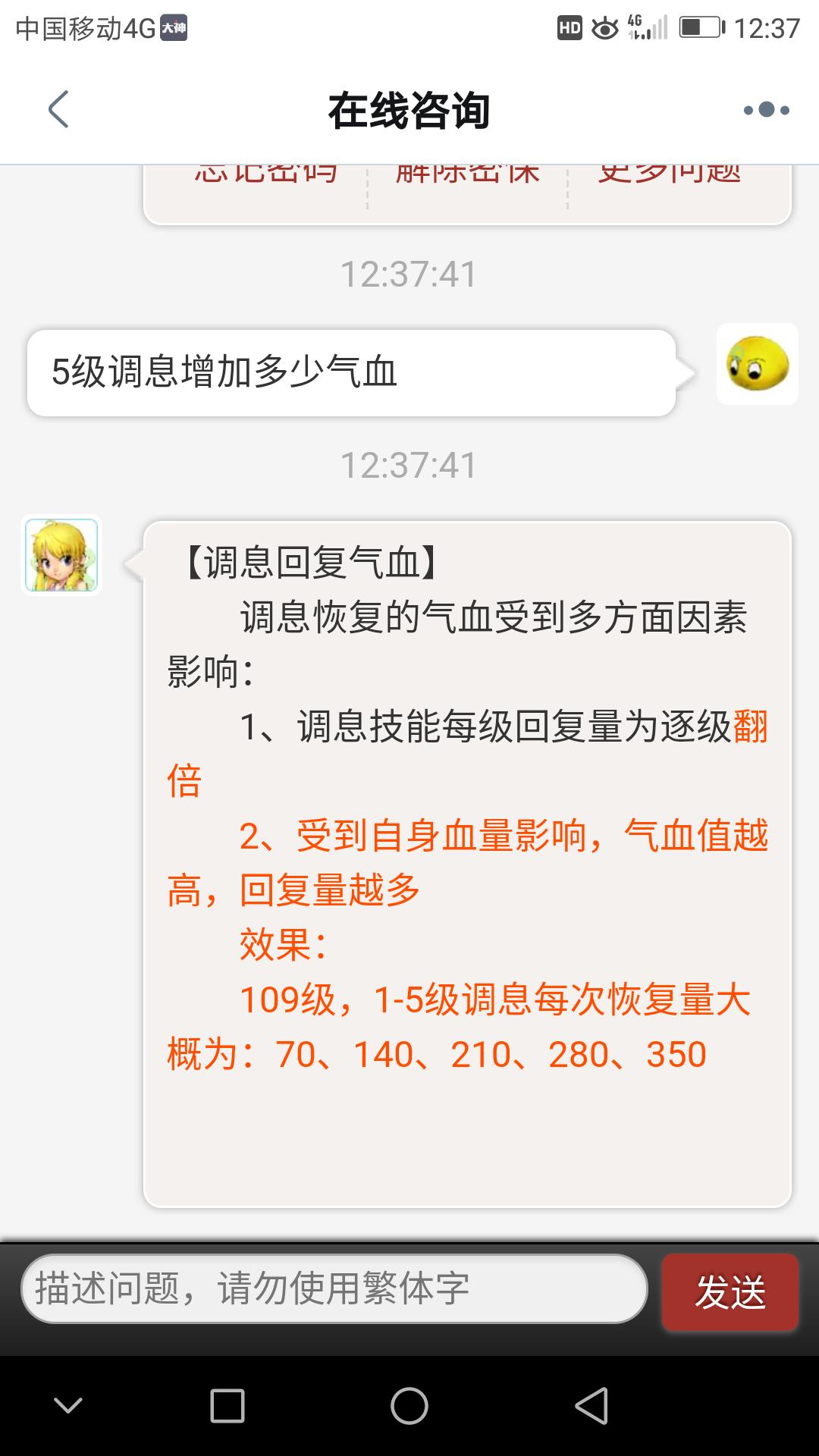This screenshot has width=819, height=1456.
Task: Tap the 描述问题 input field
Action: pos(334,1289)
